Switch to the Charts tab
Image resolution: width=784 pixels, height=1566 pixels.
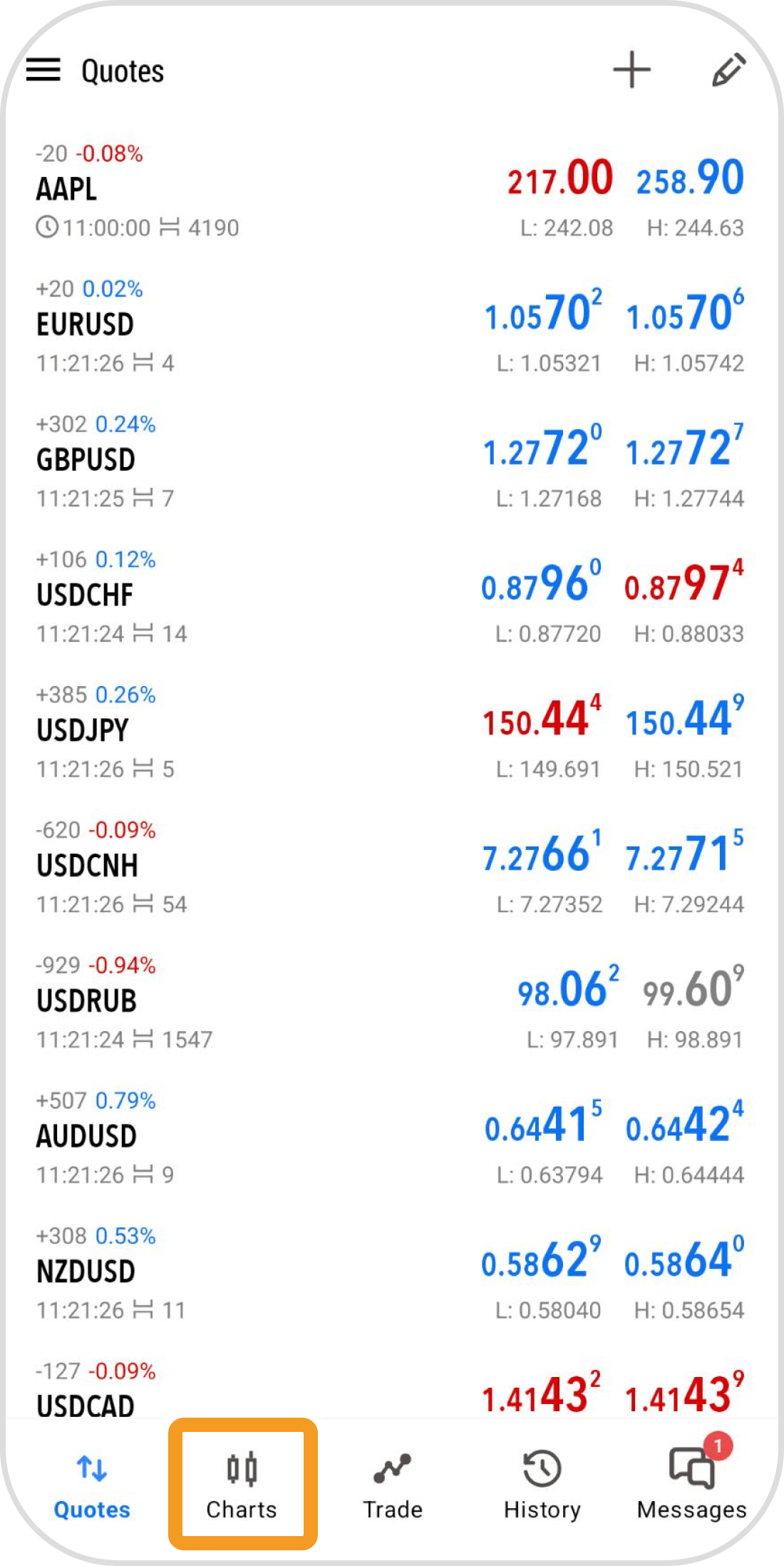[x=242, y=1486]
